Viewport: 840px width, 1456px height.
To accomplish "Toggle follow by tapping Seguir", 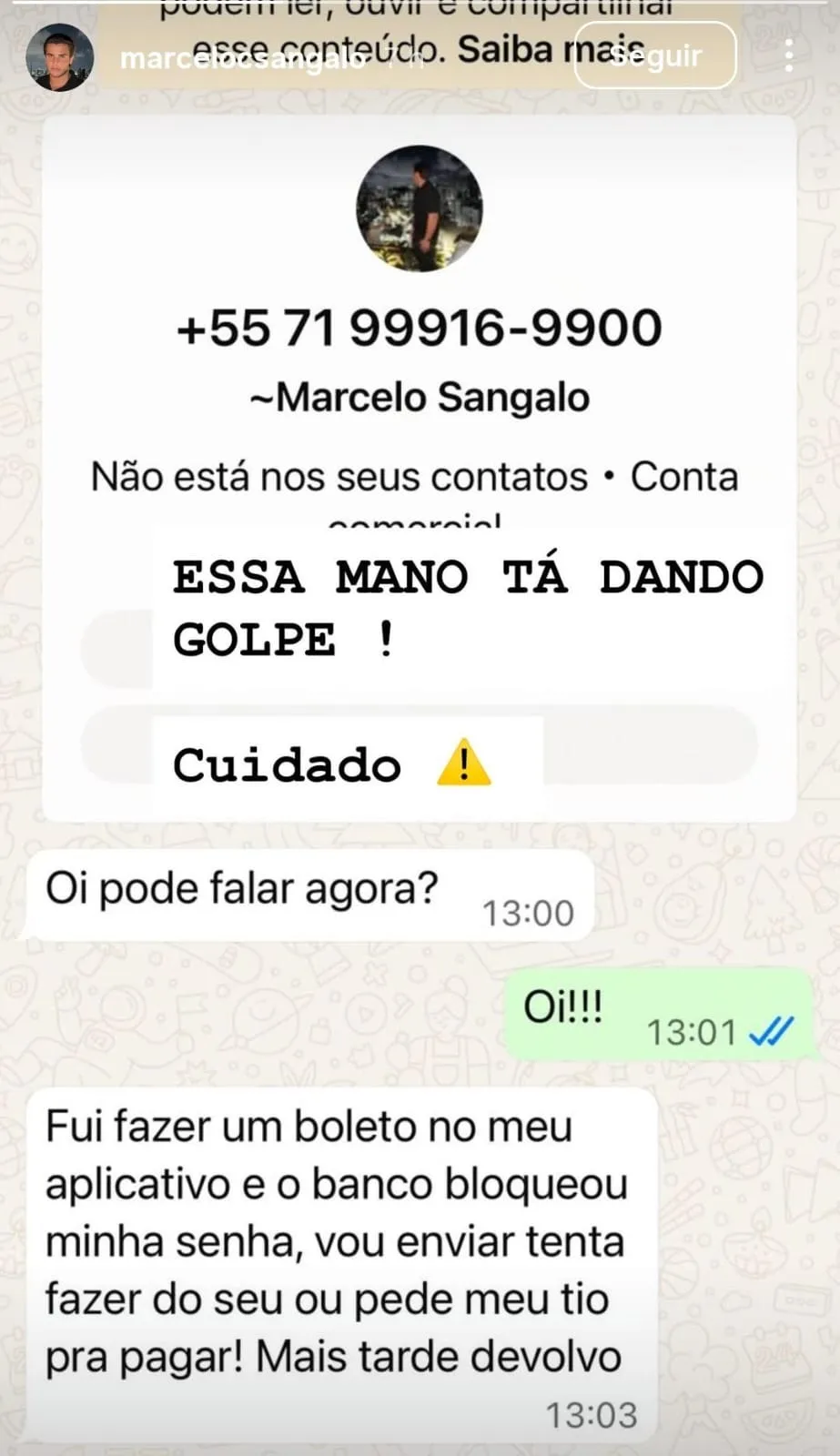I will [x=654, y=56].
